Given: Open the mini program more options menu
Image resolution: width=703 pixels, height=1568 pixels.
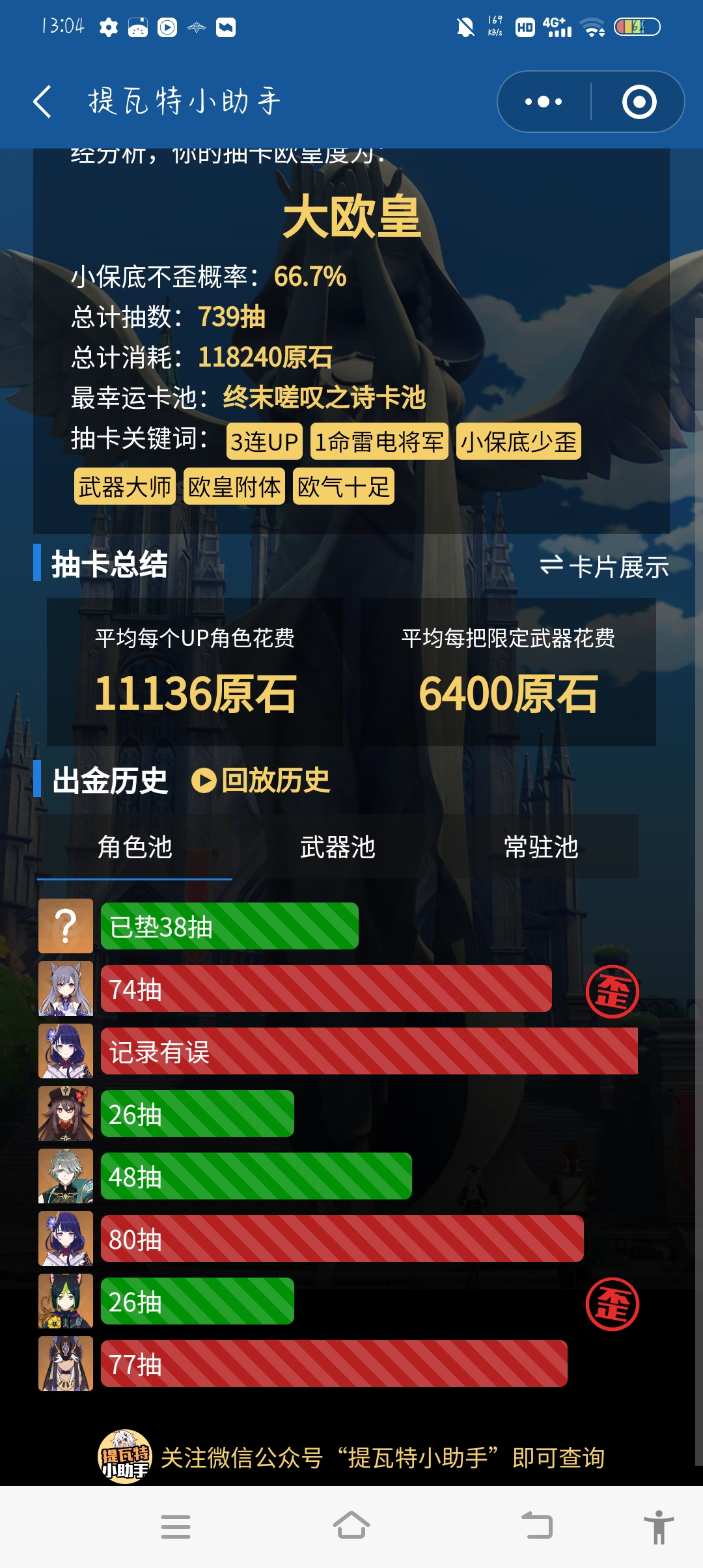Looking at the screenshot, I should click(x=544, y=102).
